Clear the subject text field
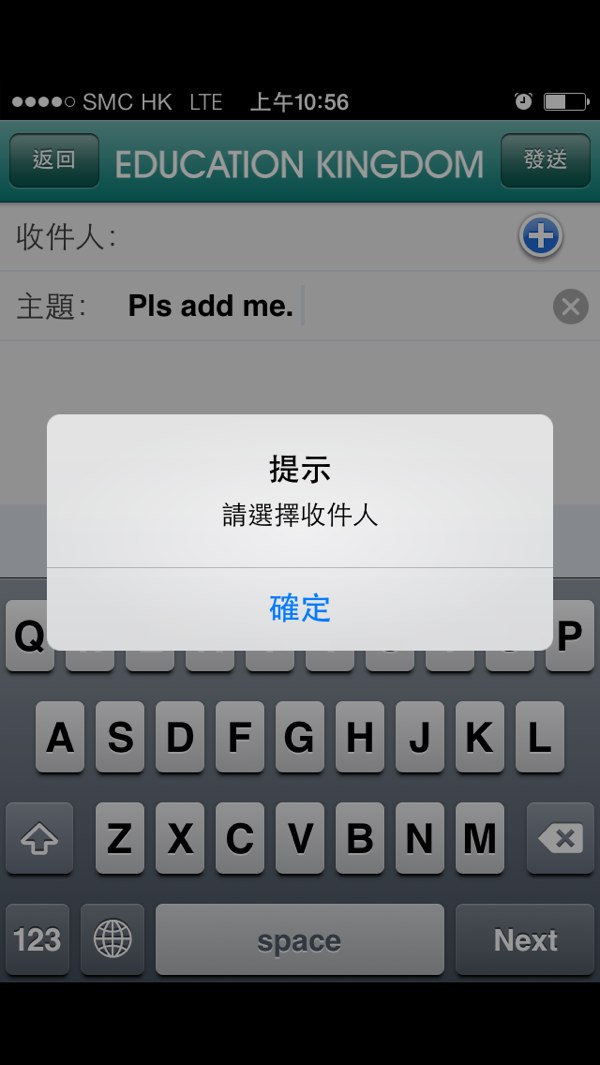The width and height of the screenshot is (600, 1065). pos(571,306)
